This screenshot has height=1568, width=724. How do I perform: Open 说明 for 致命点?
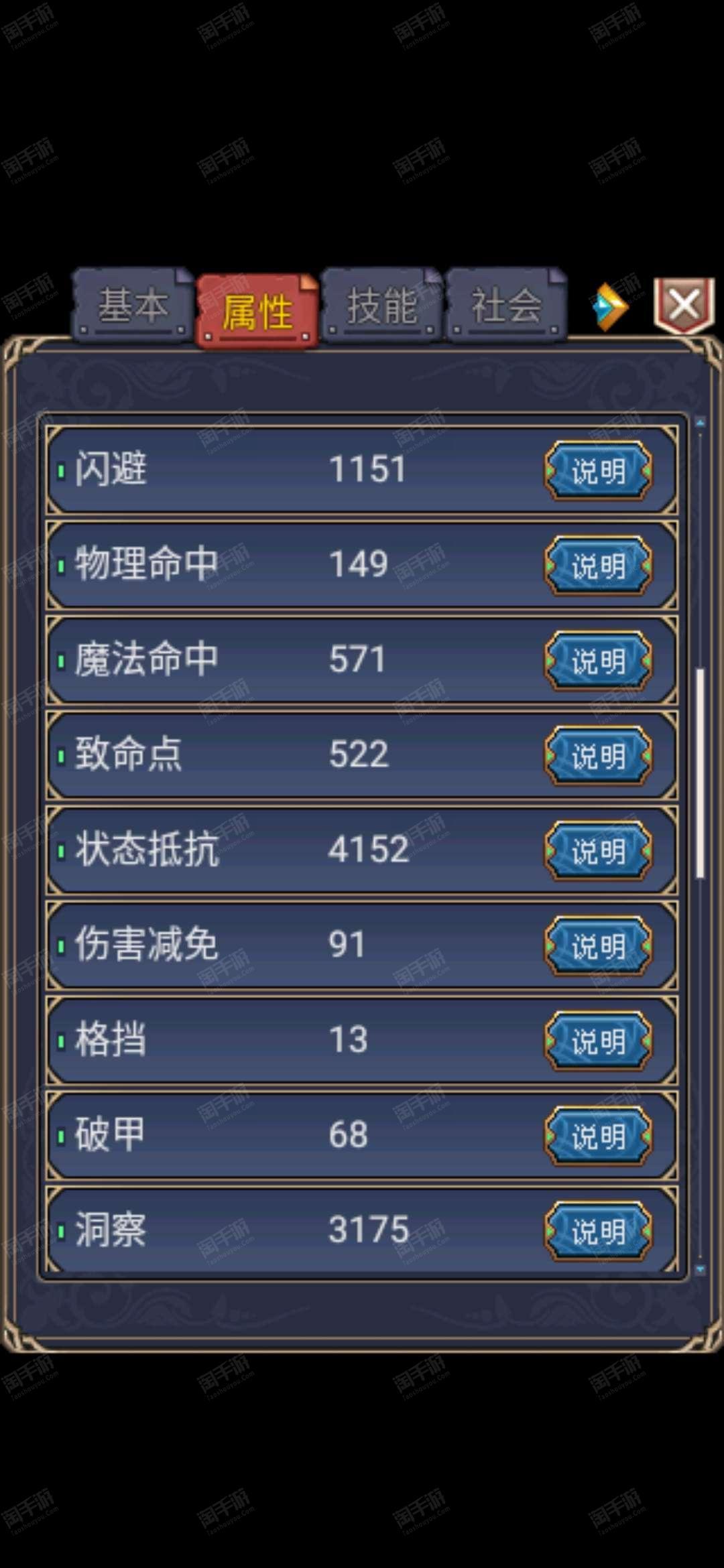pos(598,756)
